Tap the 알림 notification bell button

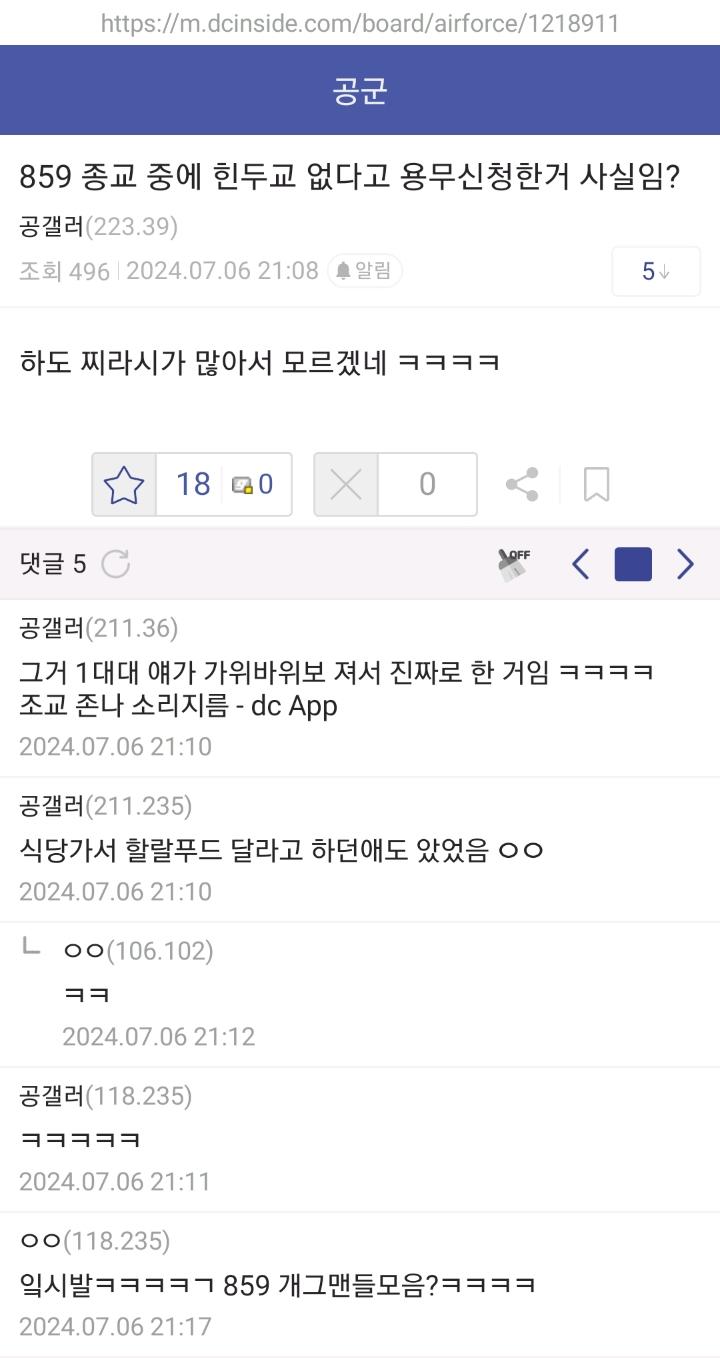click(x=365, y=271)
